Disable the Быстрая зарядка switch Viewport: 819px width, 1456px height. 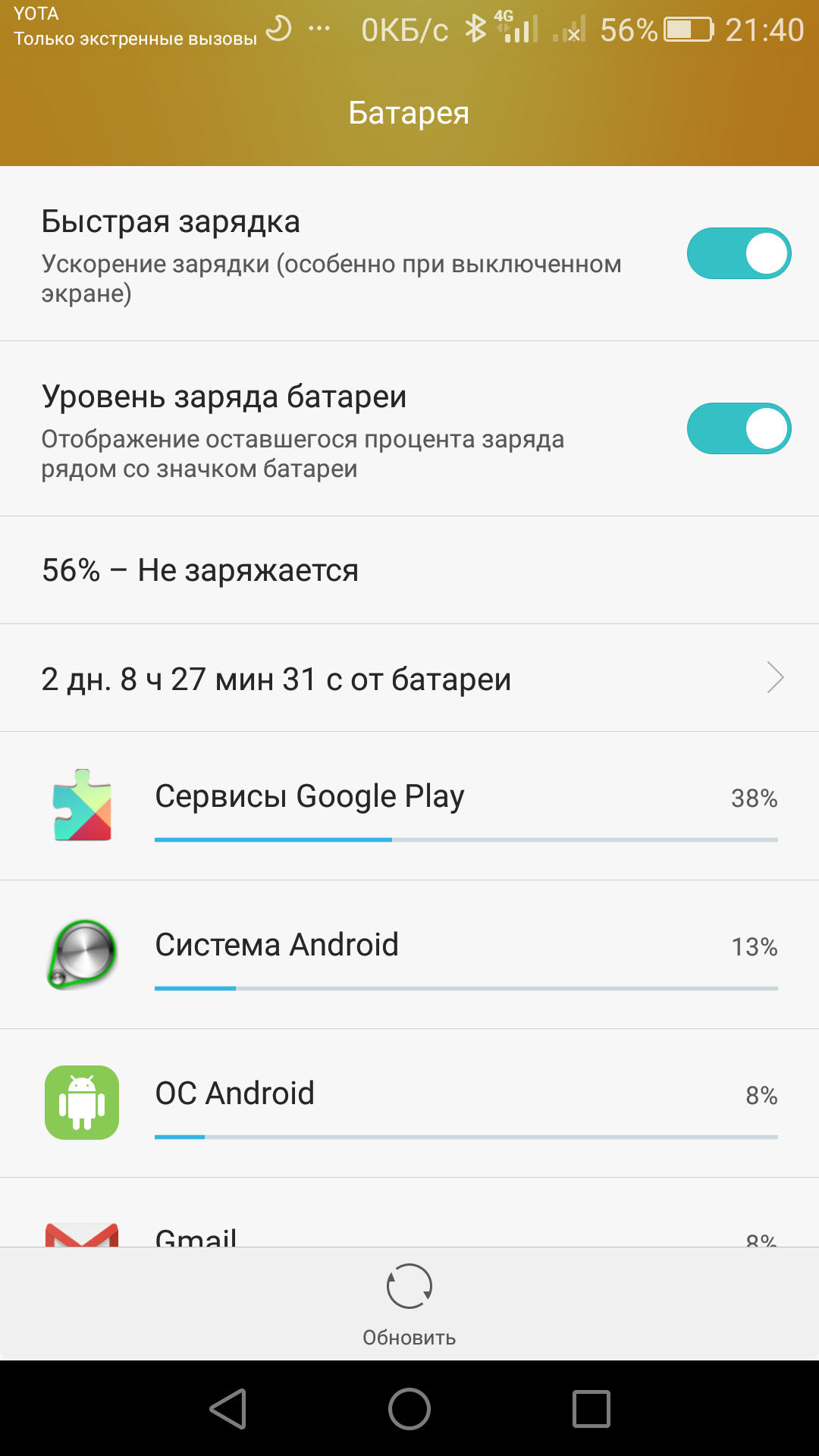[x=739, y=253]
